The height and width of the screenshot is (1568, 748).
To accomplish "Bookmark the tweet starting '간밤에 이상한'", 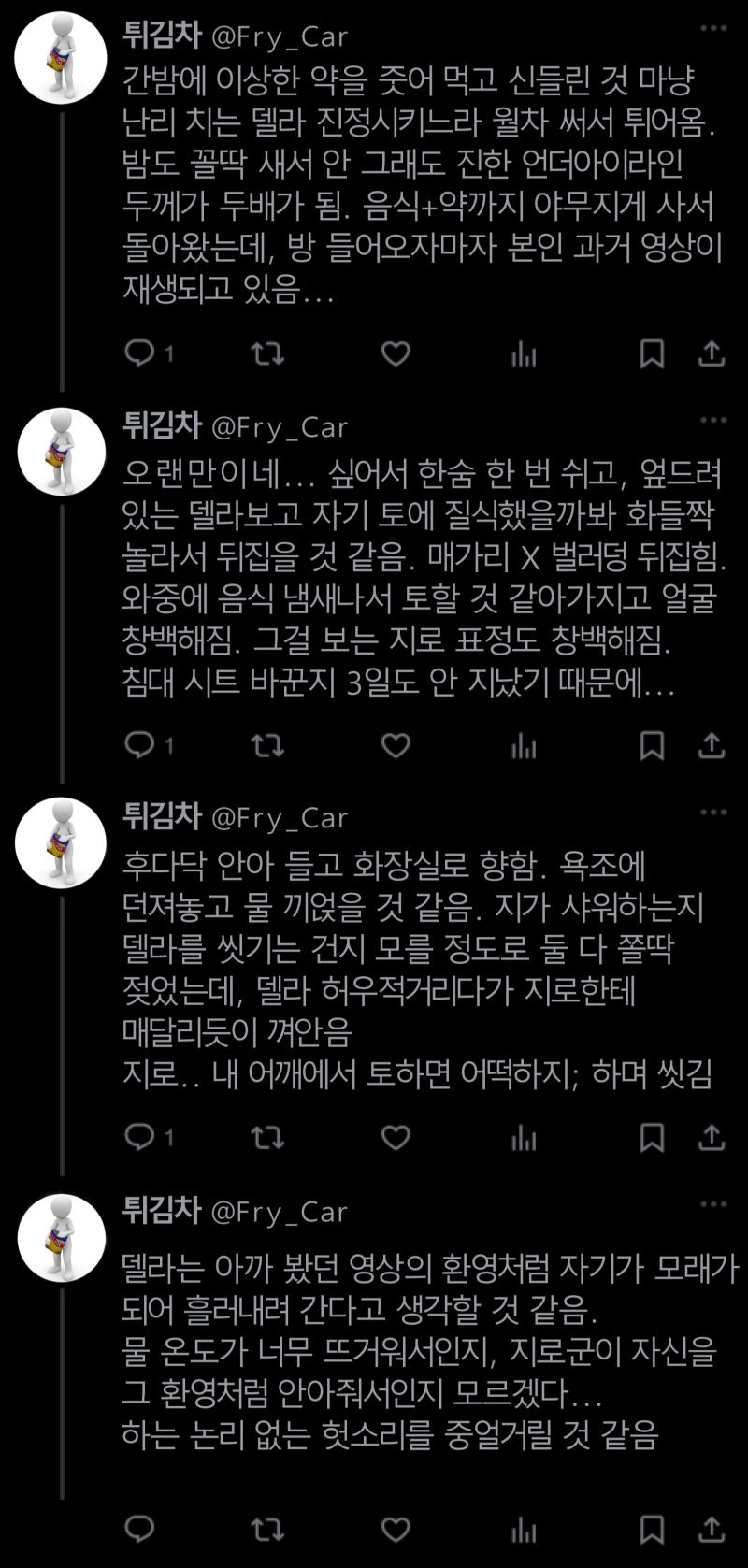I will click(652, 353).
